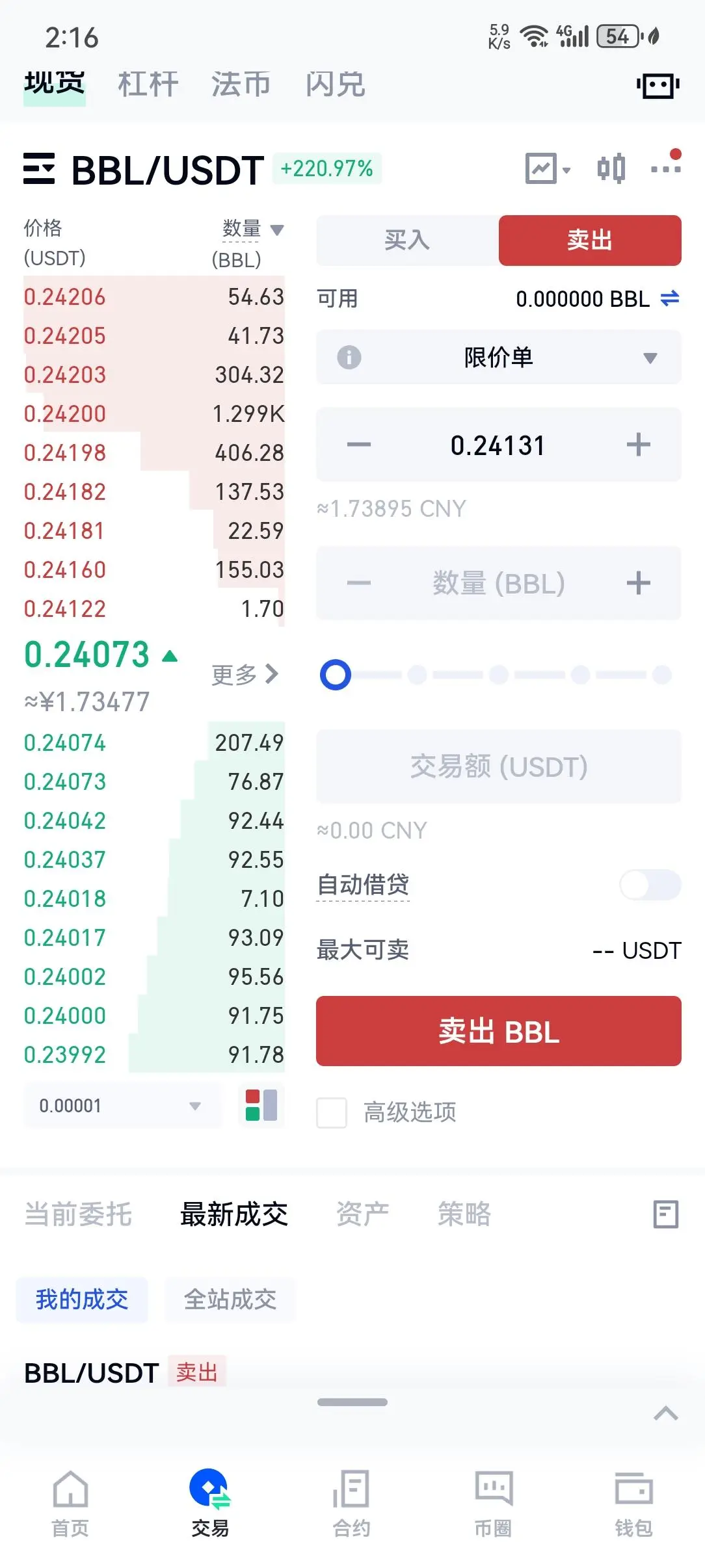The height and width of the screenshot is (1568, 705).
Task: Tap the 数量 (BBL) amount field
Action: [499, 583]
